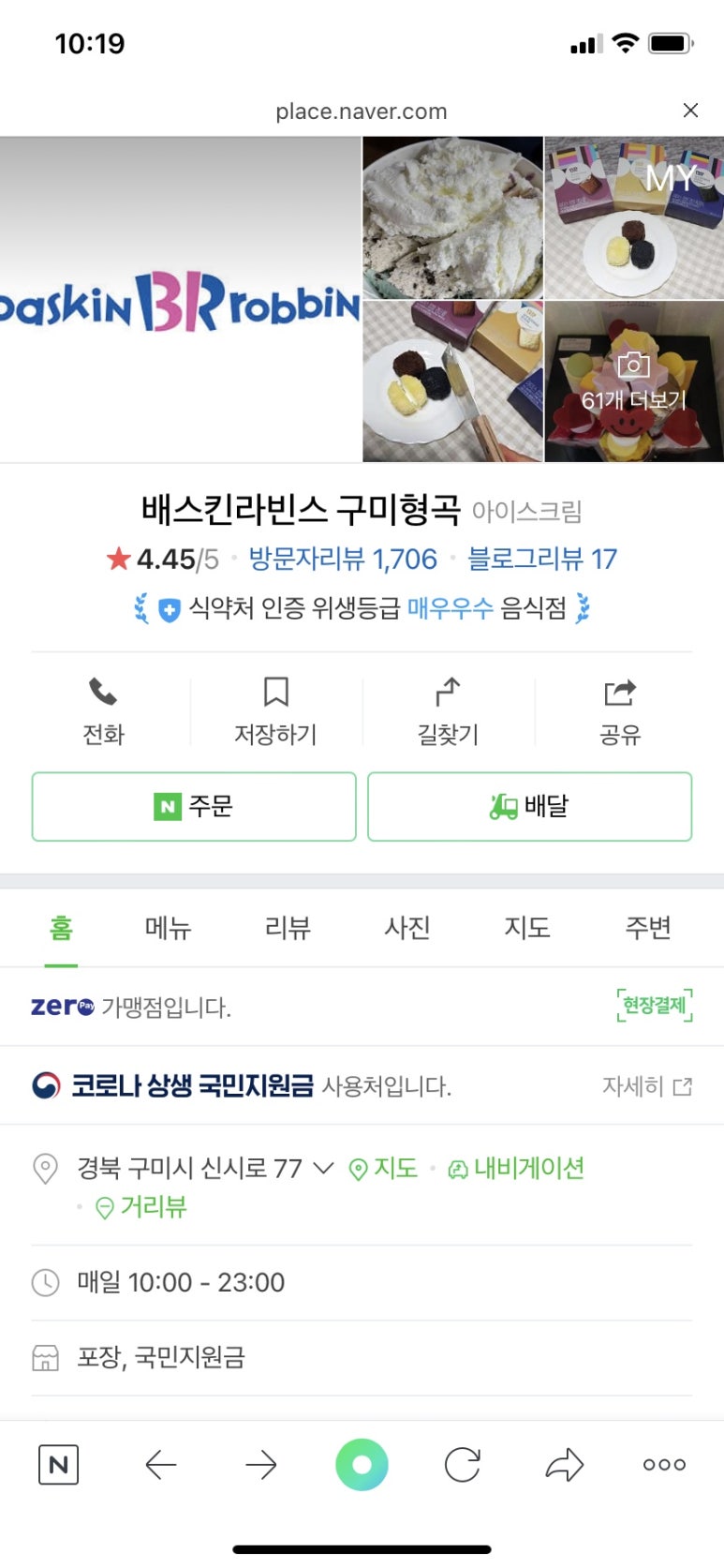The width and height of the screenshot is (724, 1568).
Task: Get directions with 길찾기
Action: (x=448, y=710)
